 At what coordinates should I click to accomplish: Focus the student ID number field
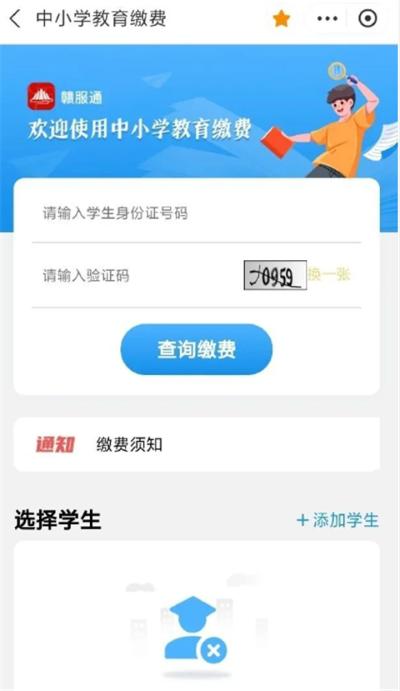196,213
